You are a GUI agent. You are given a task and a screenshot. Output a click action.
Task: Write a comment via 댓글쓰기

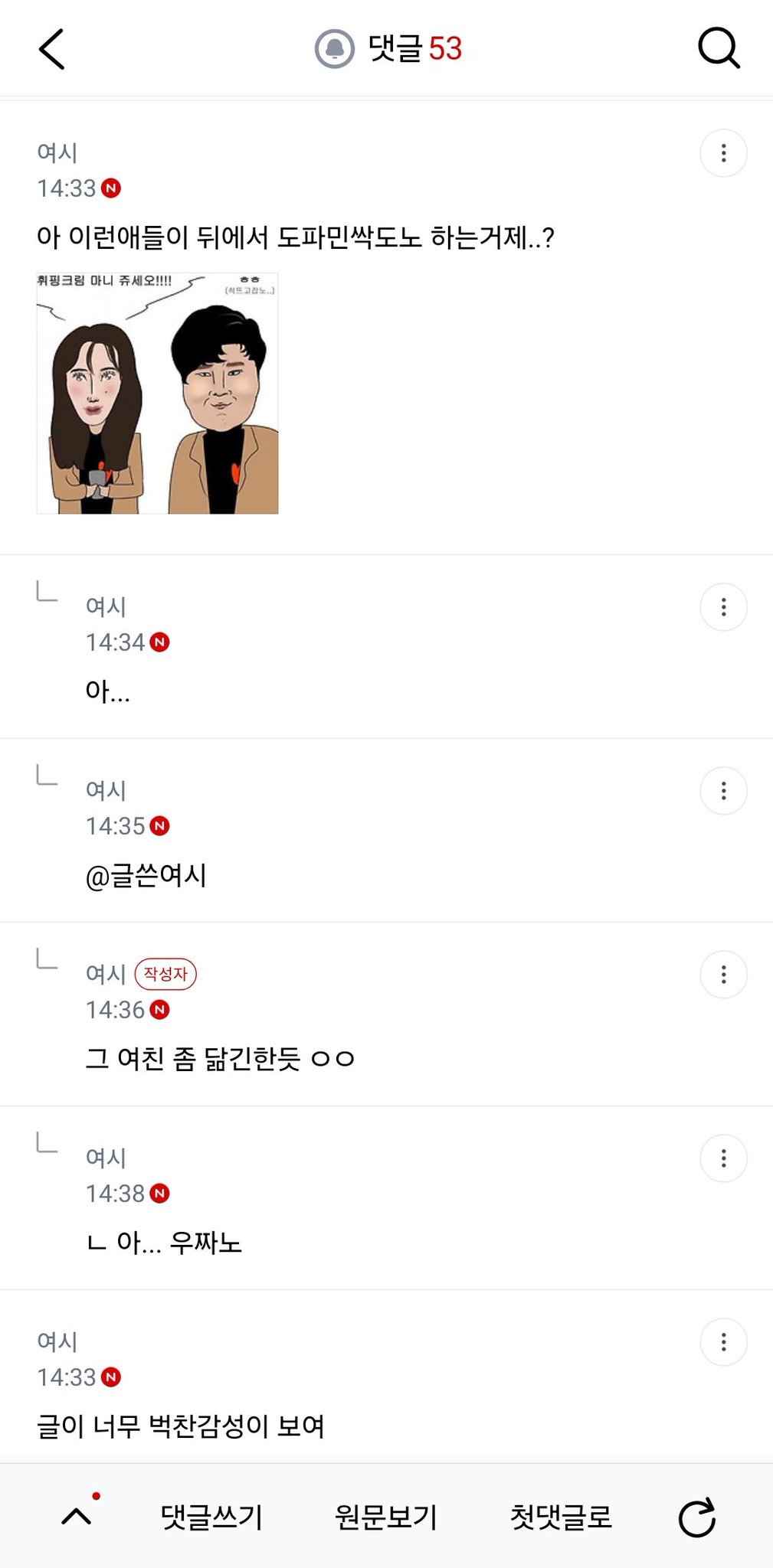(211, 1517)
